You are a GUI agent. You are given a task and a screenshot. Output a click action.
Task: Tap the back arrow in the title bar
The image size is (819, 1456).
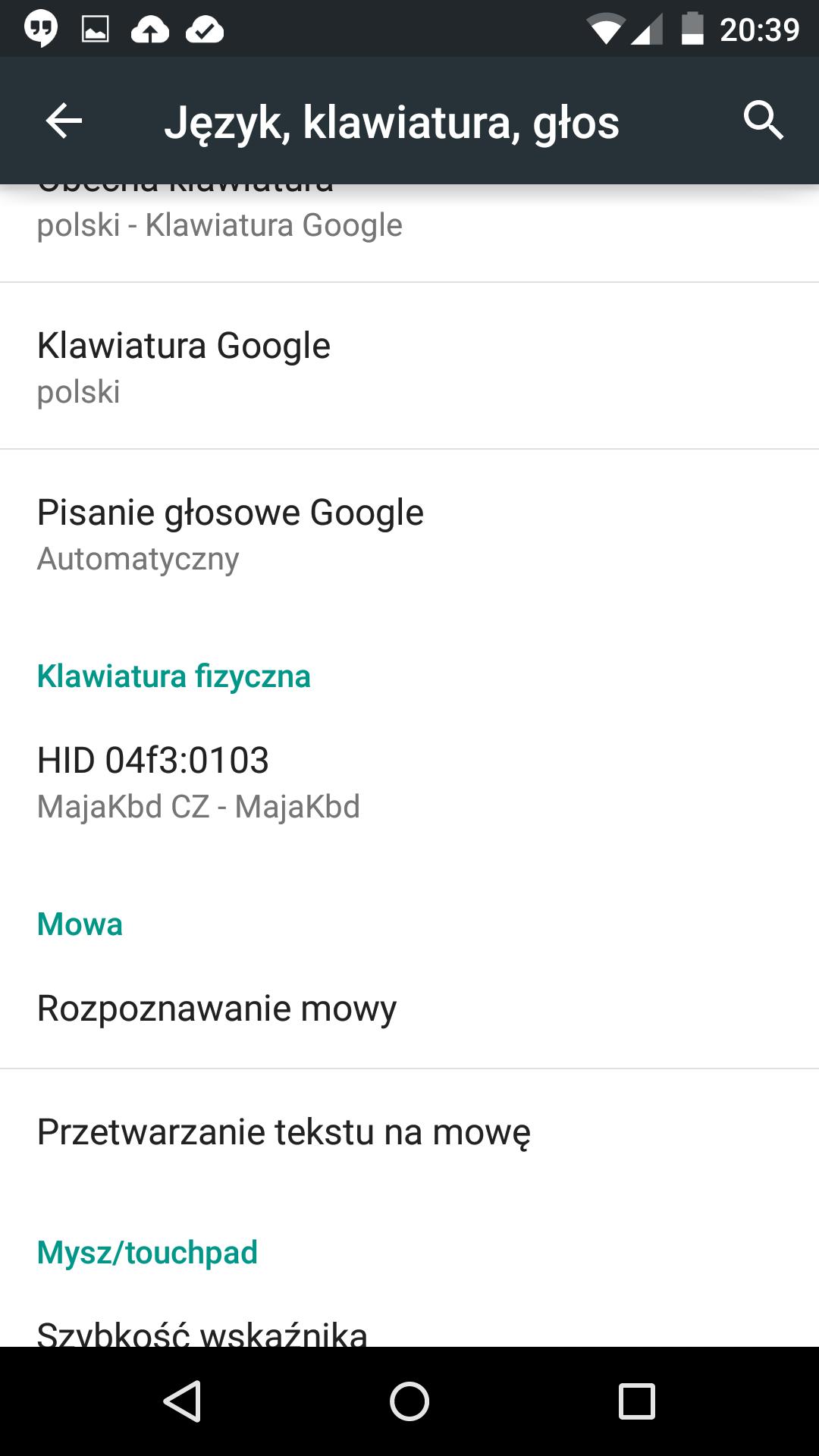point(62,121)
